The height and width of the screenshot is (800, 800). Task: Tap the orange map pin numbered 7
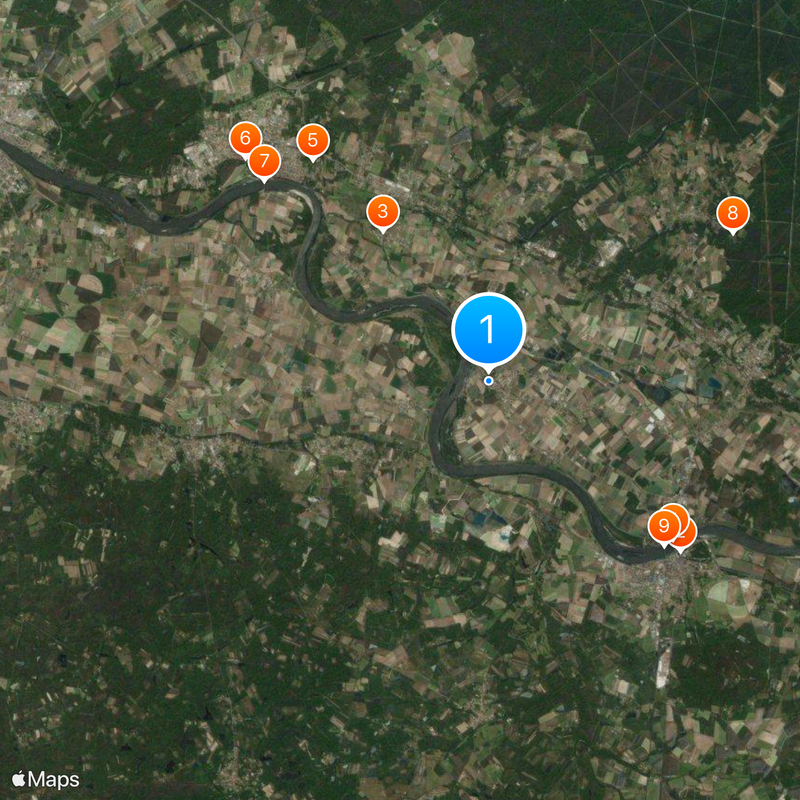pyautogui.click(x=265, y=161)
